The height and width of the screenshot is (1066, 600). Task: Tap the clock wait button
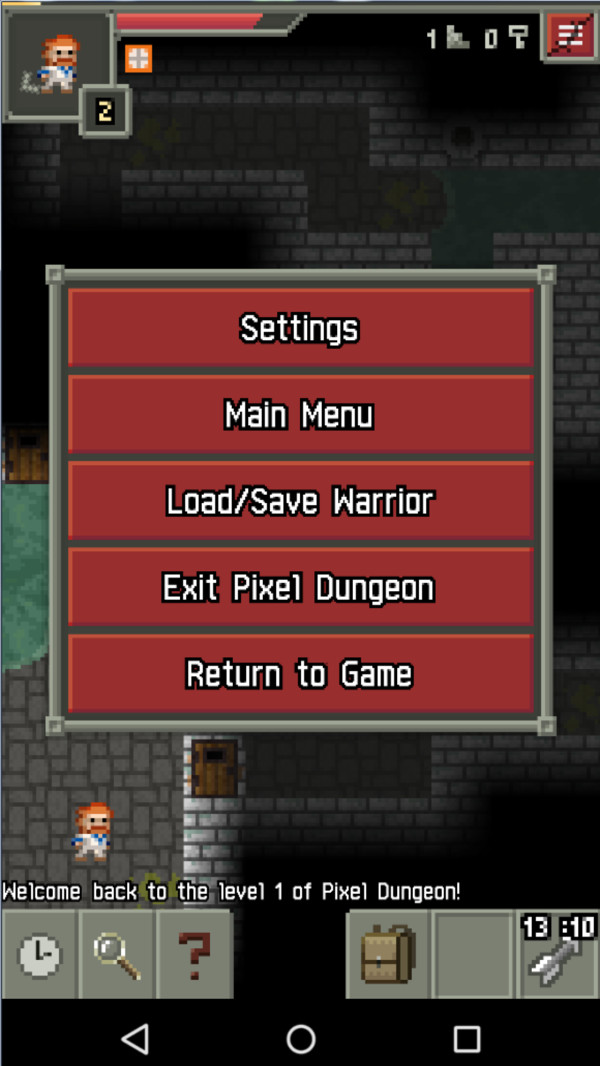click(x=39, y=956)
